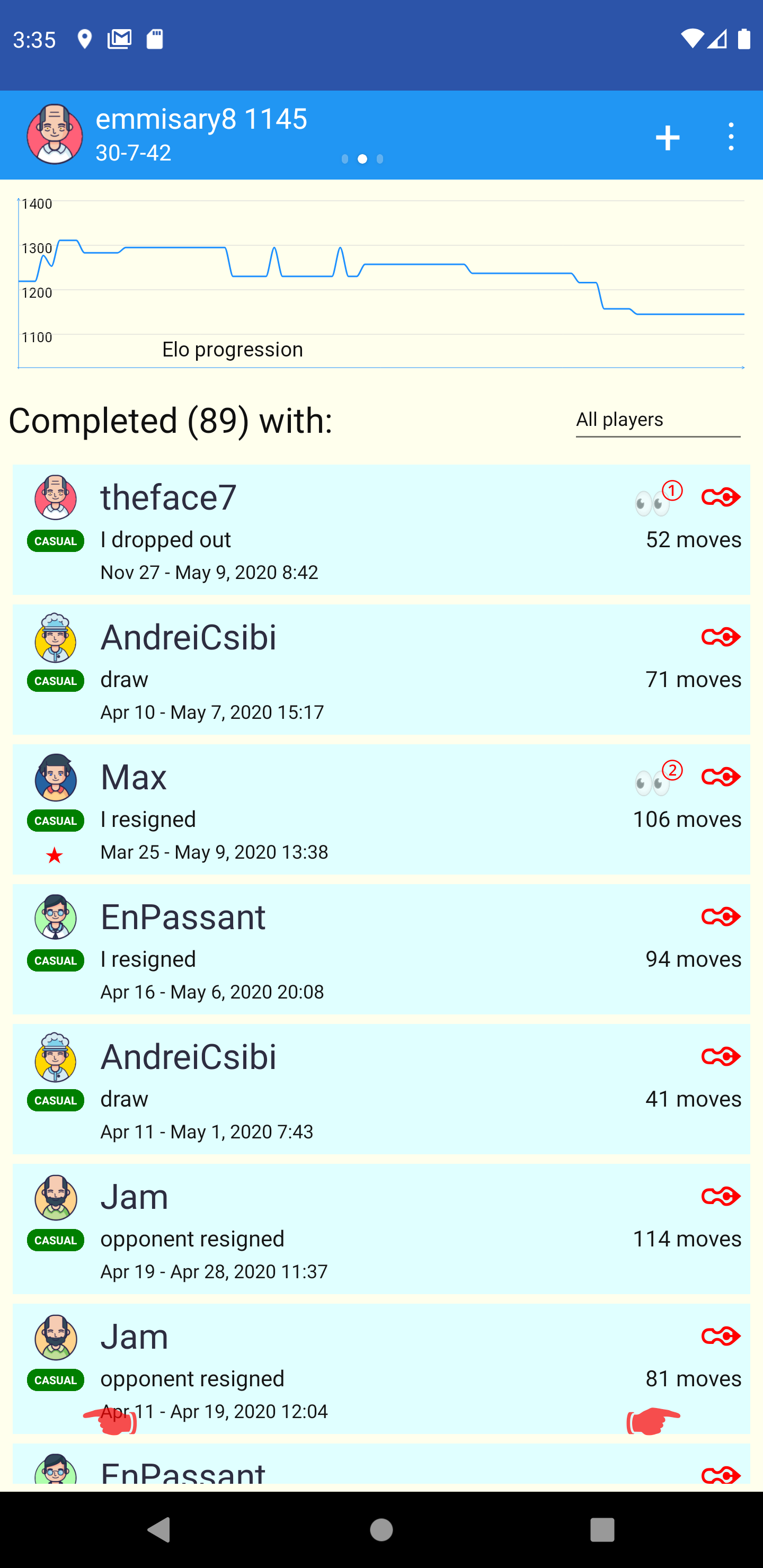Expand the All players filter dropdown

658,420
